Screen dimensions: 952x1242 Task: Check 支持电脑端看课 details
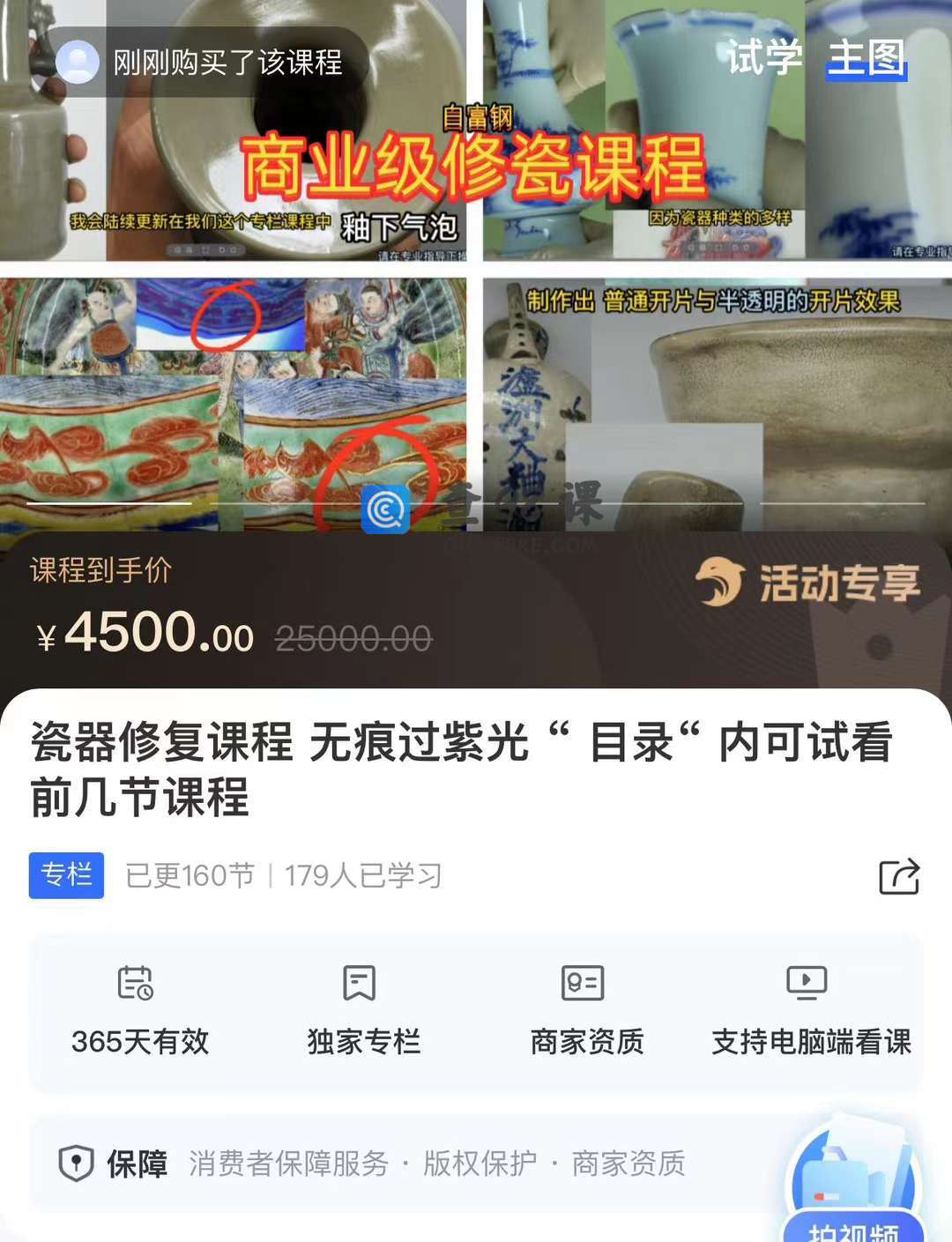tap(810, 1010)
